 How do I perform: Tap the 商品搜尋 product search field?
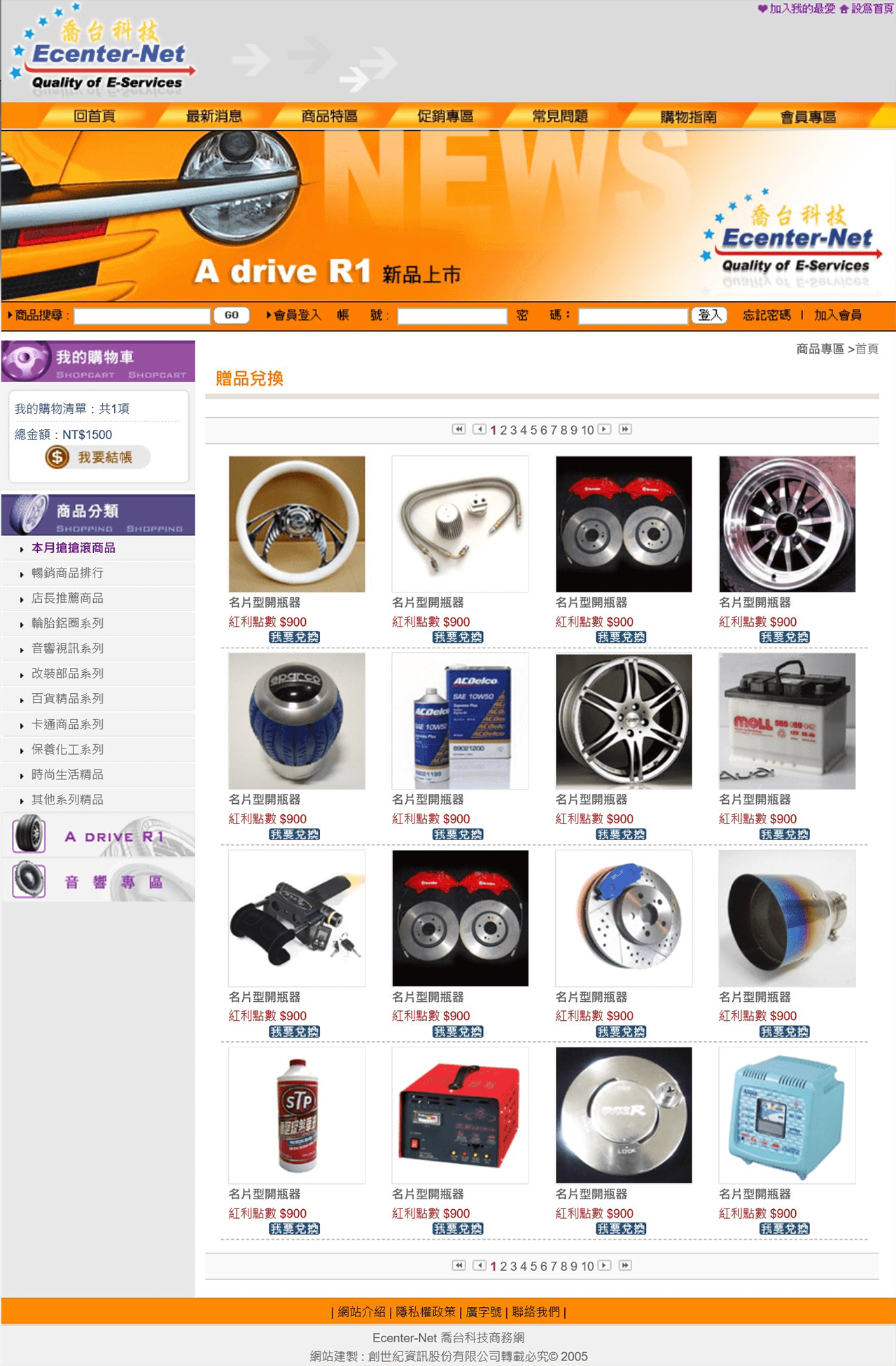point(142,316)
